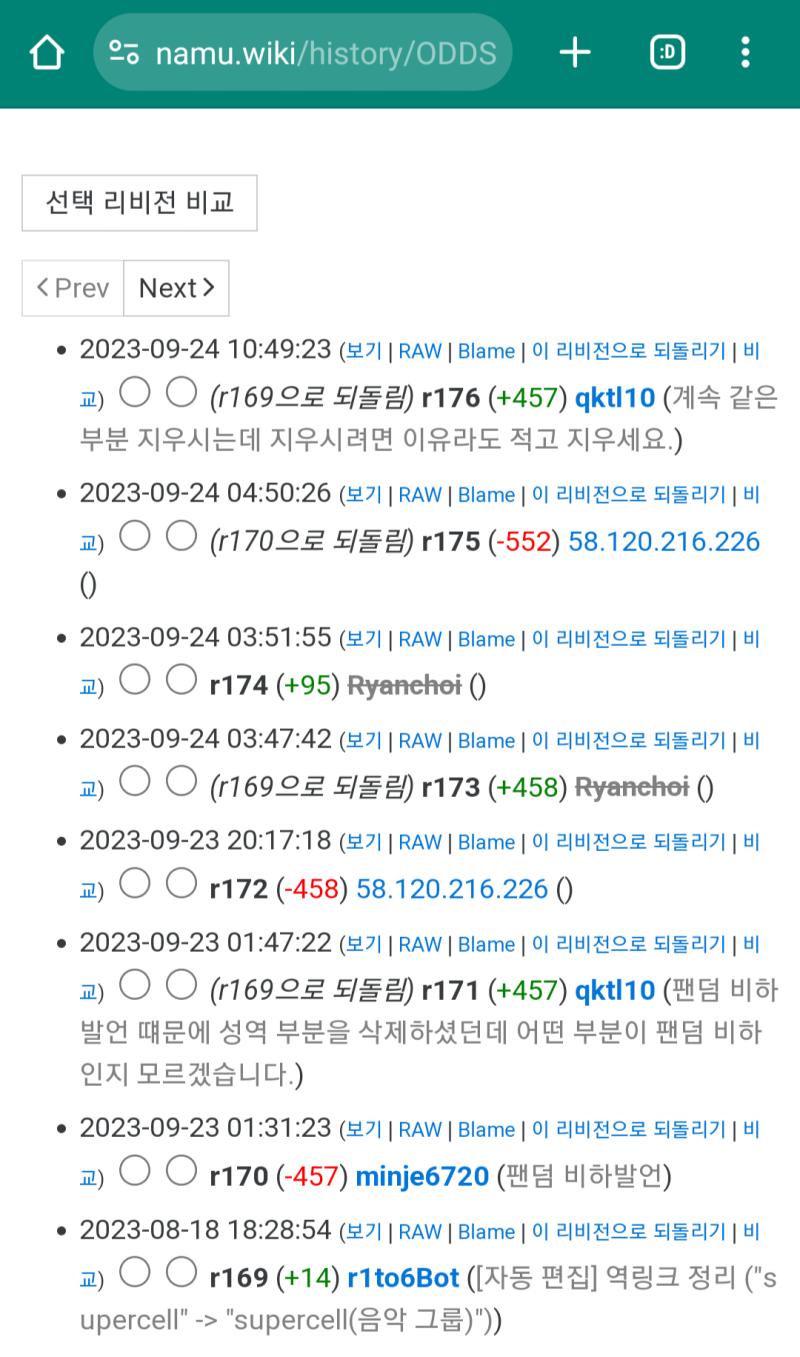
Task: Select first radio button for r174
Action: click(x=135, y=681)
